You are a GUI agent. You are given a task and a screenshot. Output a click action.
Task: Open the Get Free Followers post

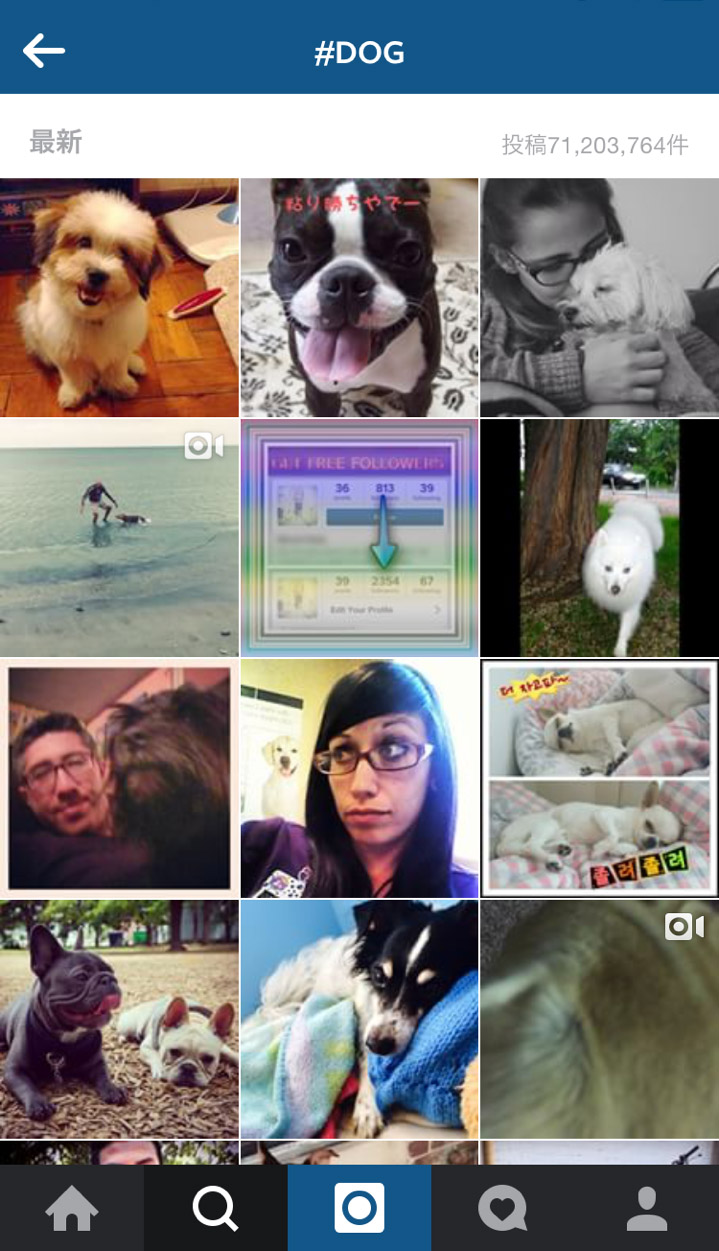359,537
